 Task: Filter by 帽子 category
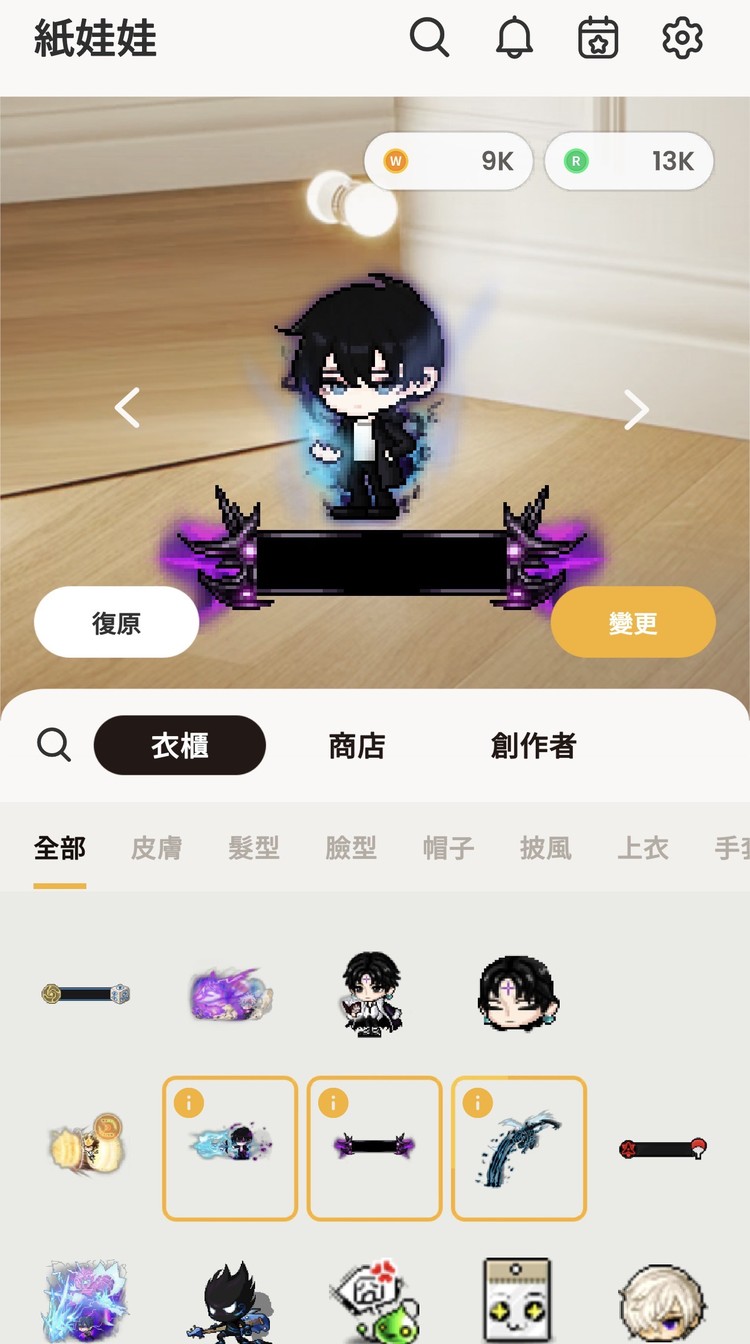(448, 848)
